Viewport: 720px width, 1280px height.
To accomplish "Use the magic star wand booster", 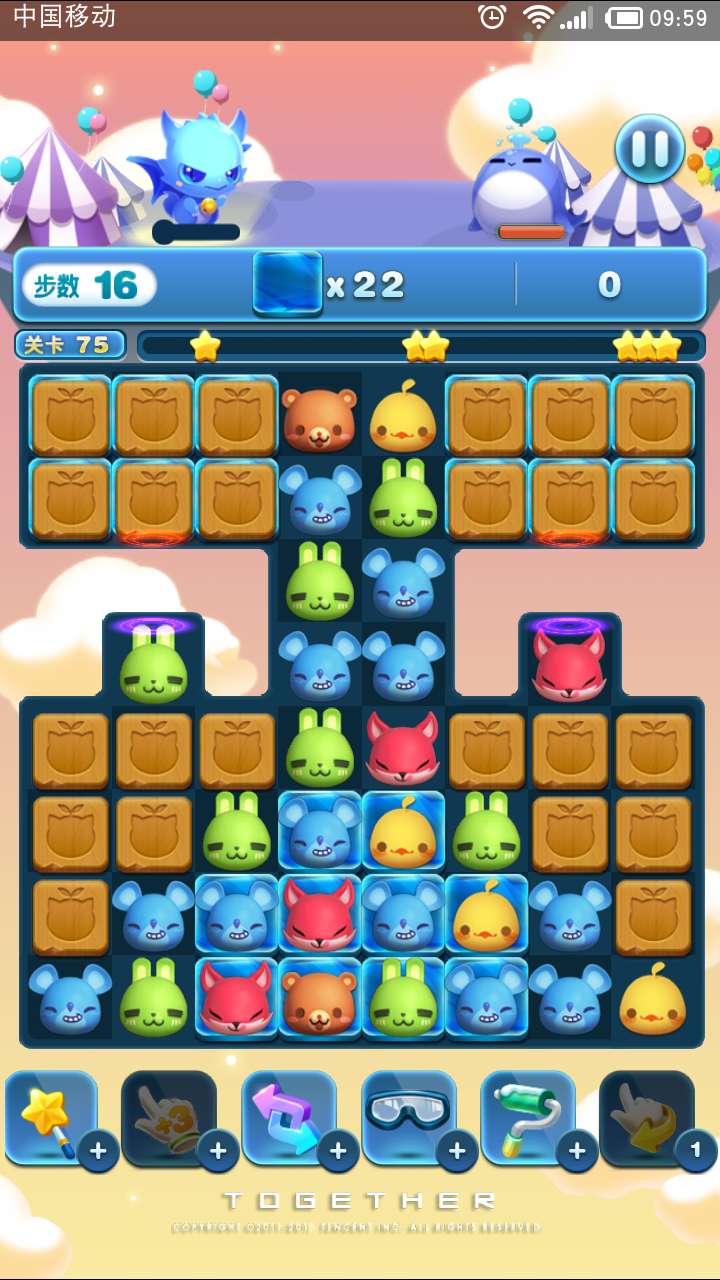I will [52, 1117].
